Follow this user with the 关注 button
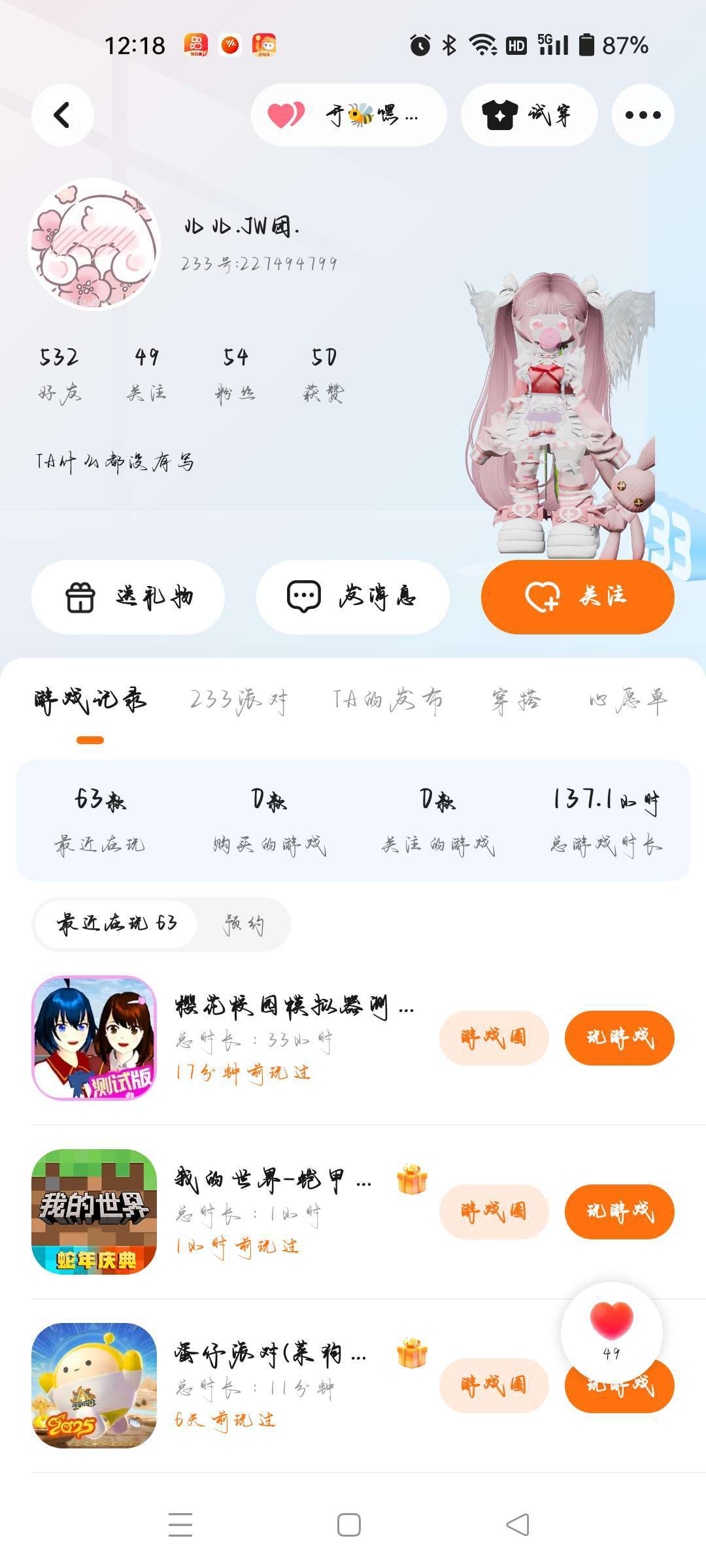The width and height of the screenshot is (706, 1568). tap(578, 596)
